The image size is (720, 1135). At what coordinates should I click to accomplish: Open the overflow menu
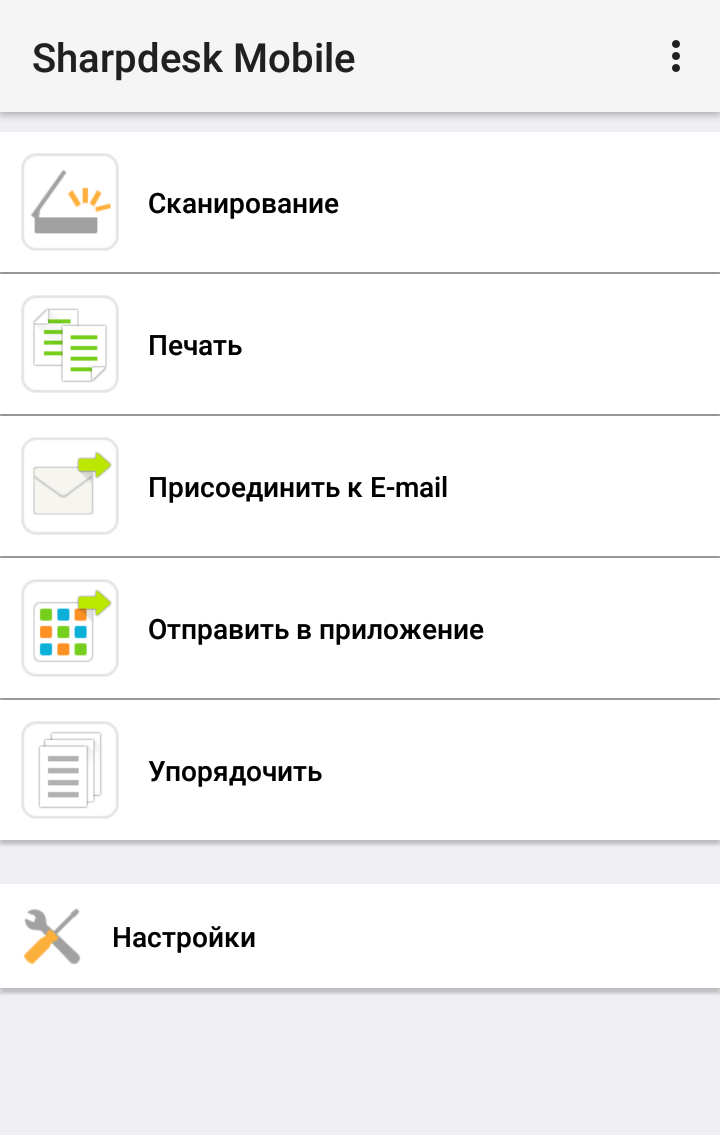(x=676, y=57)
